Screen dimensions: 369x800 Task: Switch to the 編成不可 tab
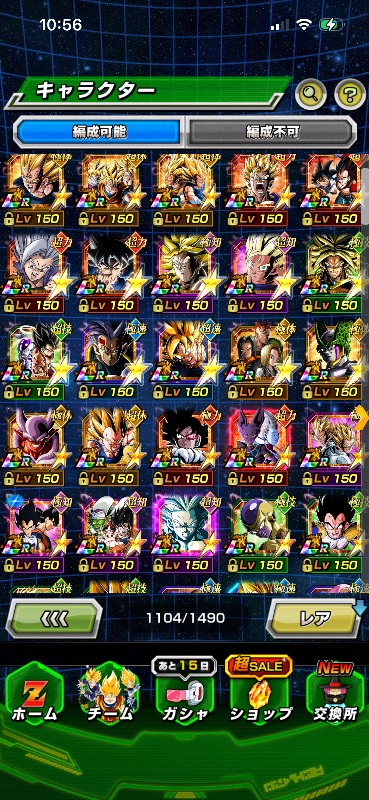pos(272,132)
